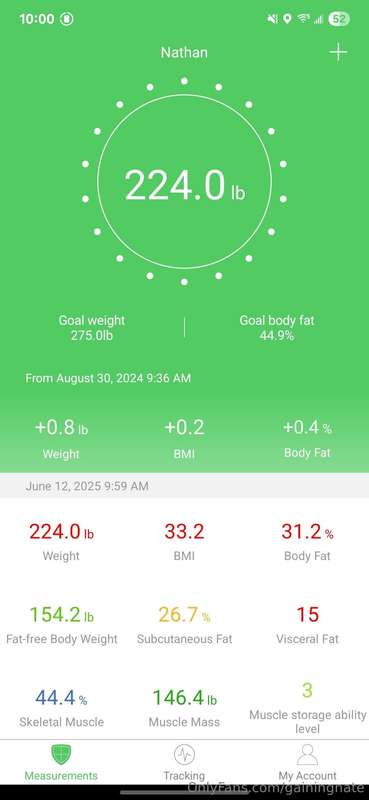View the BMI 33.2 metric details

pyautogui.click(x=184, y=541)
